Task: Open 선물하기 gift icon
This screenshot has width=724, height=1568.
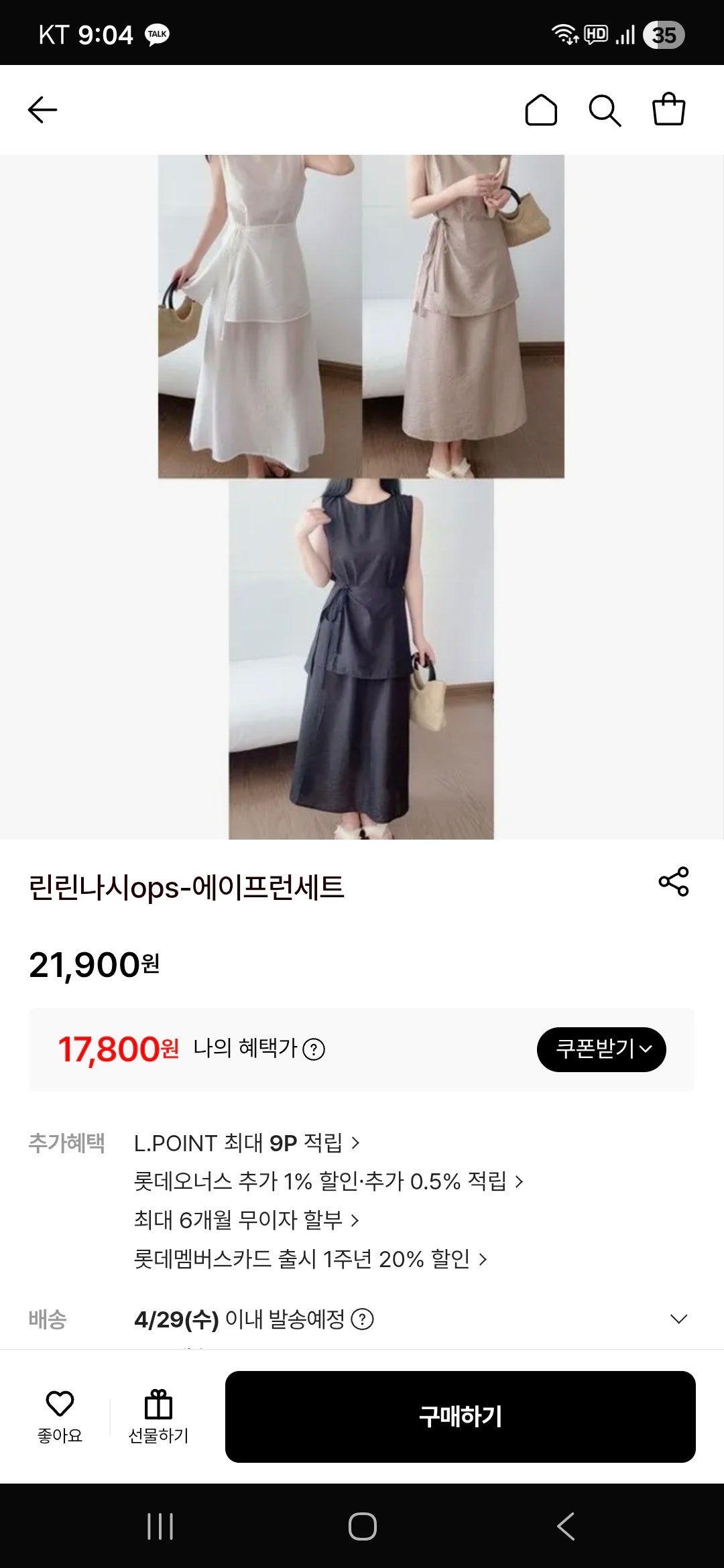Action: (157, 1405)
